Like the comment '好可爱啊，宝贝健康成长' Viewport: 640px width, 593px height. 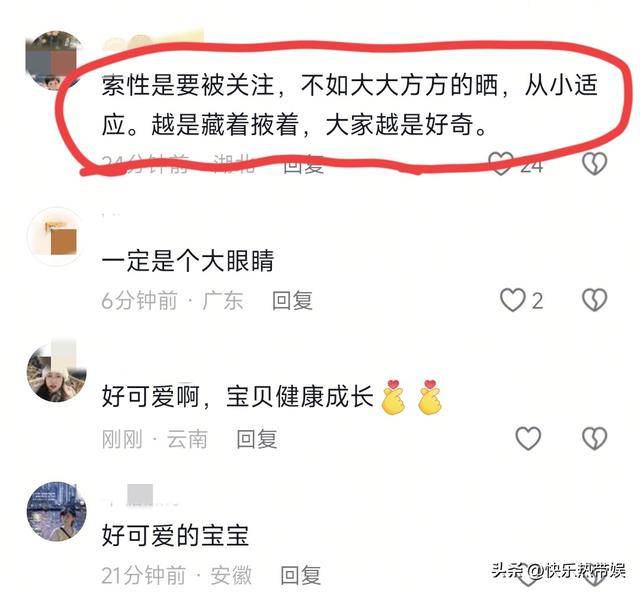pyautogui.click(x=527, y=437)
